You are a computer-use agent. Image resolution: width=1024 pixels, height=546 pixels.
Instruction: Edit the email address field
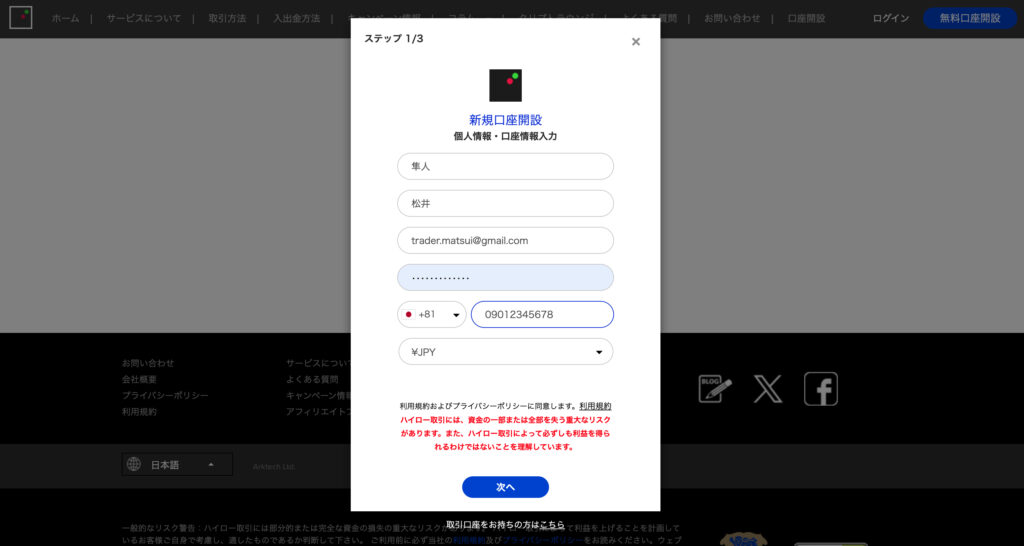(x=505, y=240)
